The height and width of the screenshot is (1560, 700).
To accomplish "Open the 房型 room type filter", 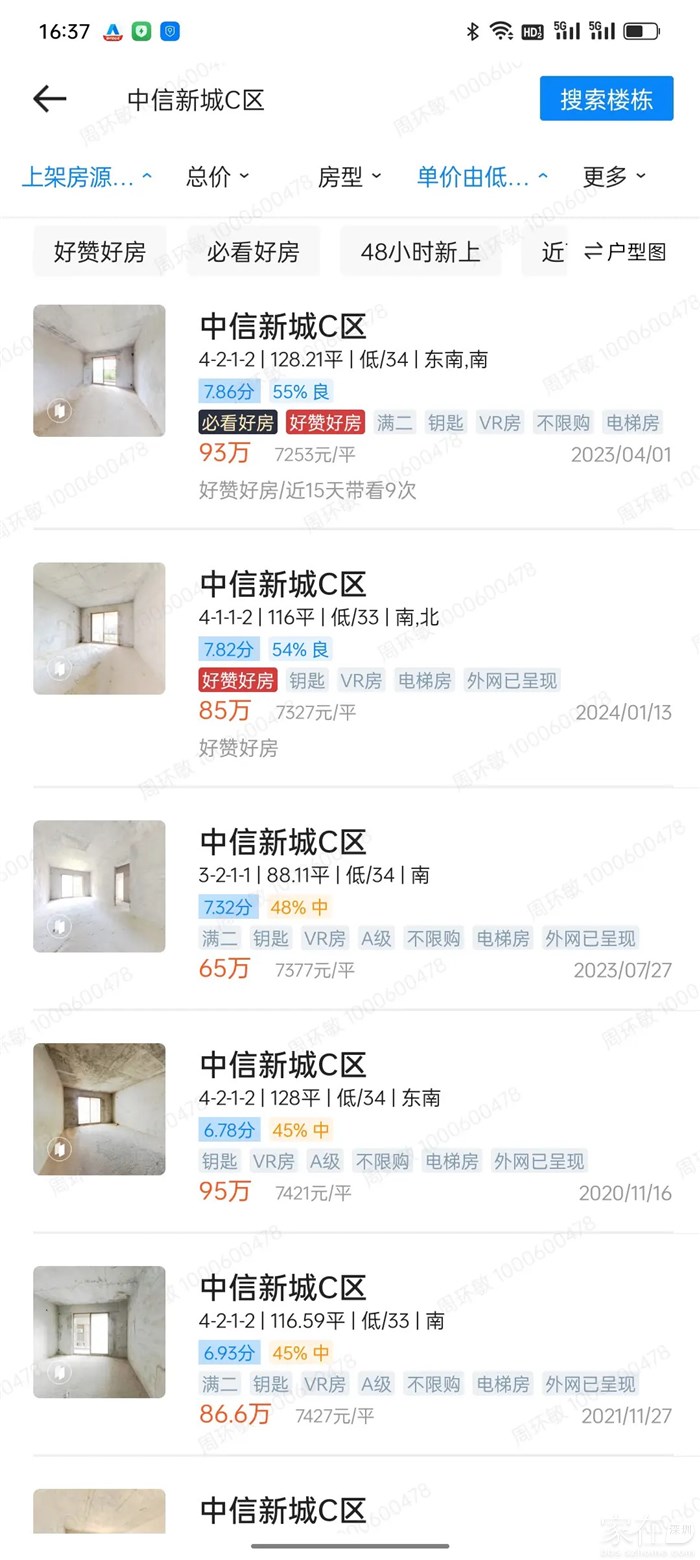I will click(x=349, y=177).
